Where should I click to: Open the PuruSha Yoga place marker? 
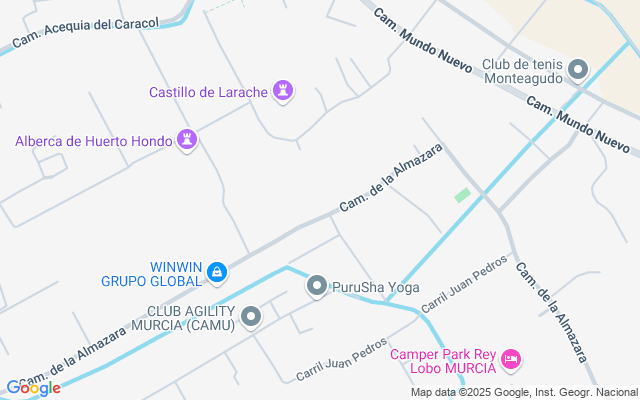pyautogui.click(x=318, y=287)
